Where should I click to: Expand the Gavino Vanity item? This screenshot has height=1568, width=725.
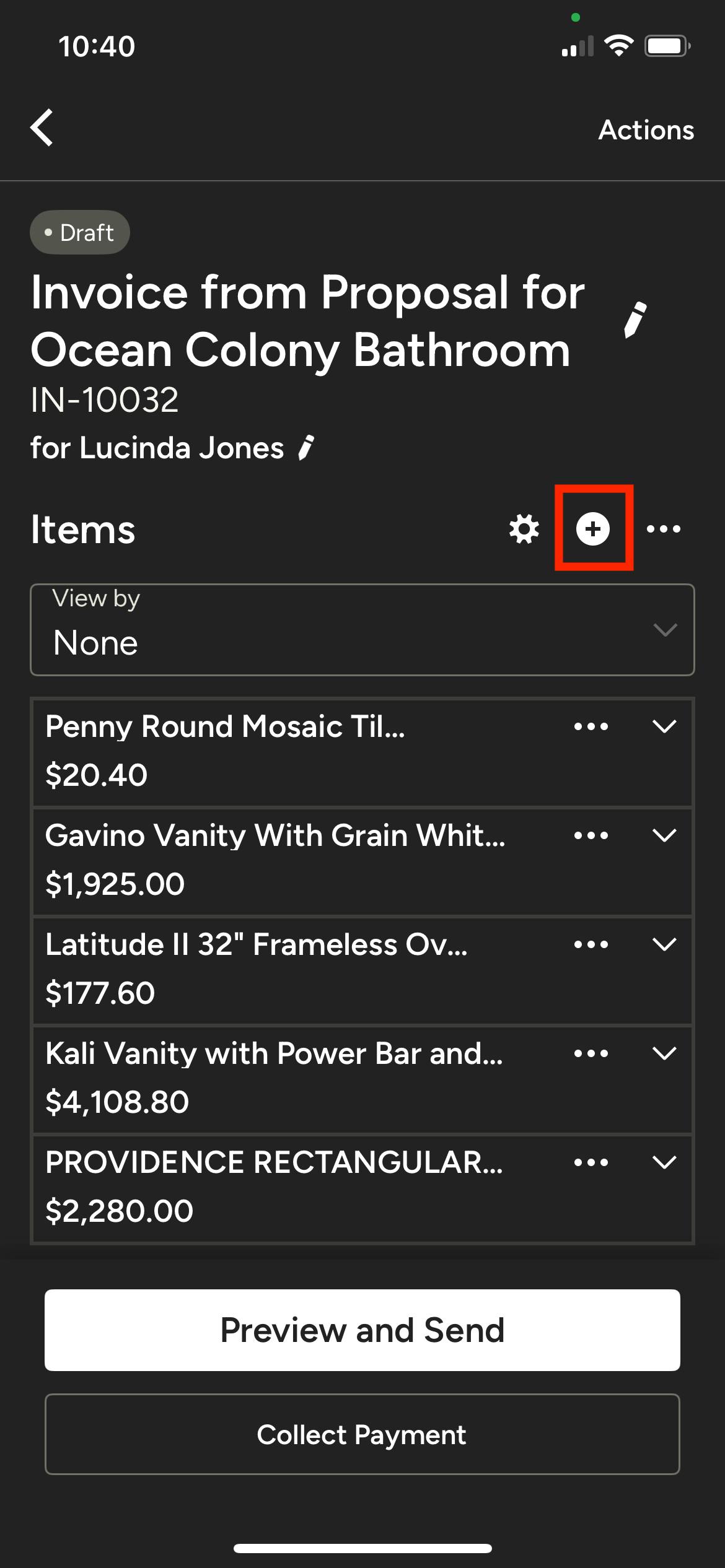point(664,835)
